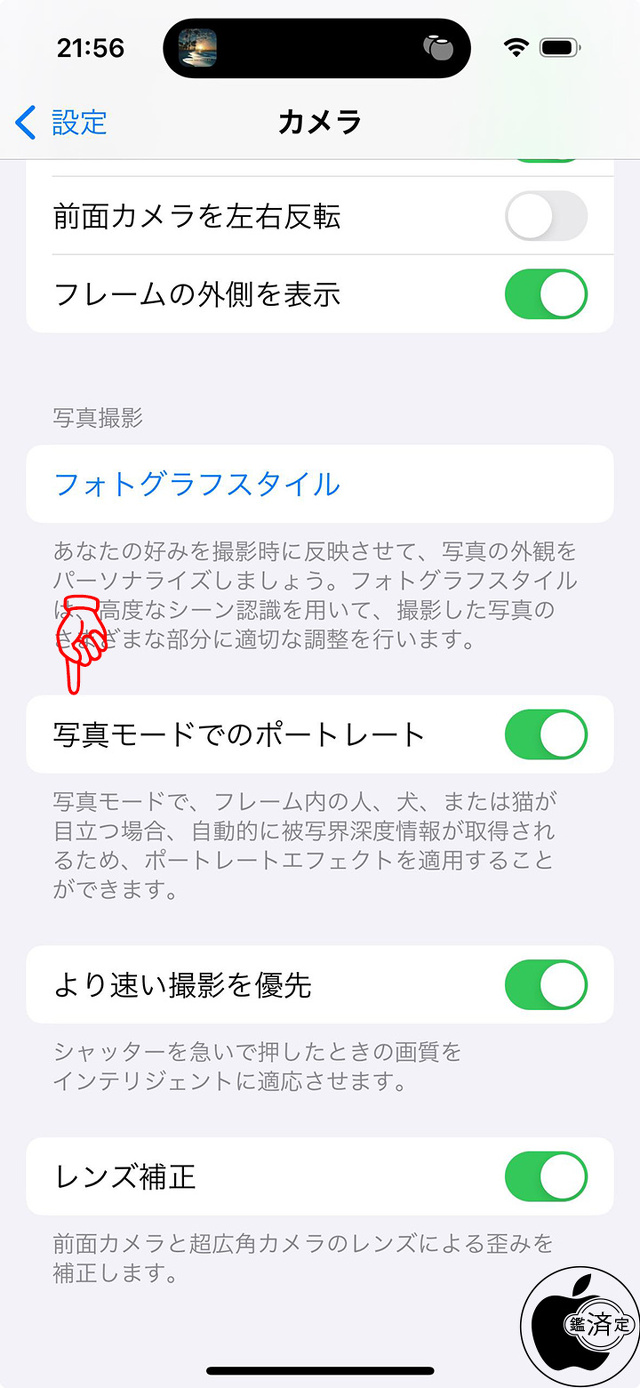
Task: Toggle より速い撮影を優先 off
Action: pyautogui.click(x=546, y=985)
